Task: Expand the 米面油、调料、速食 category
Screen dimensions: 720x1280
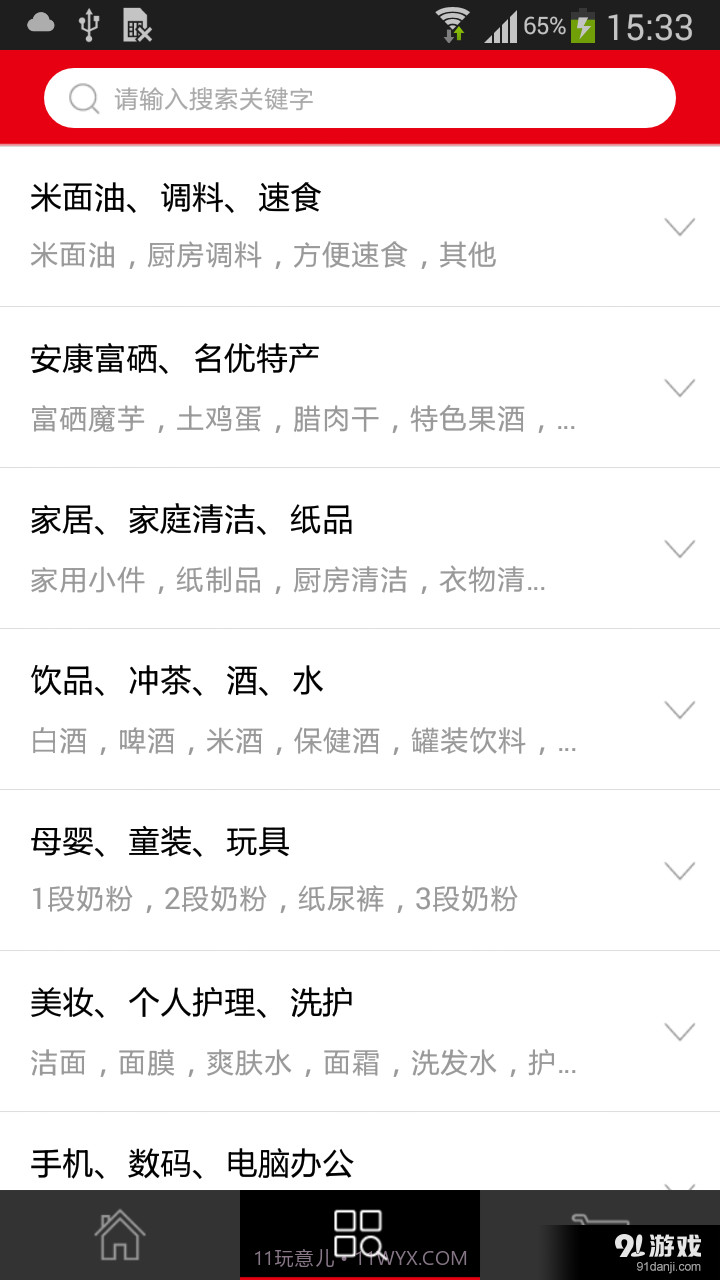Action: (680, 226)
